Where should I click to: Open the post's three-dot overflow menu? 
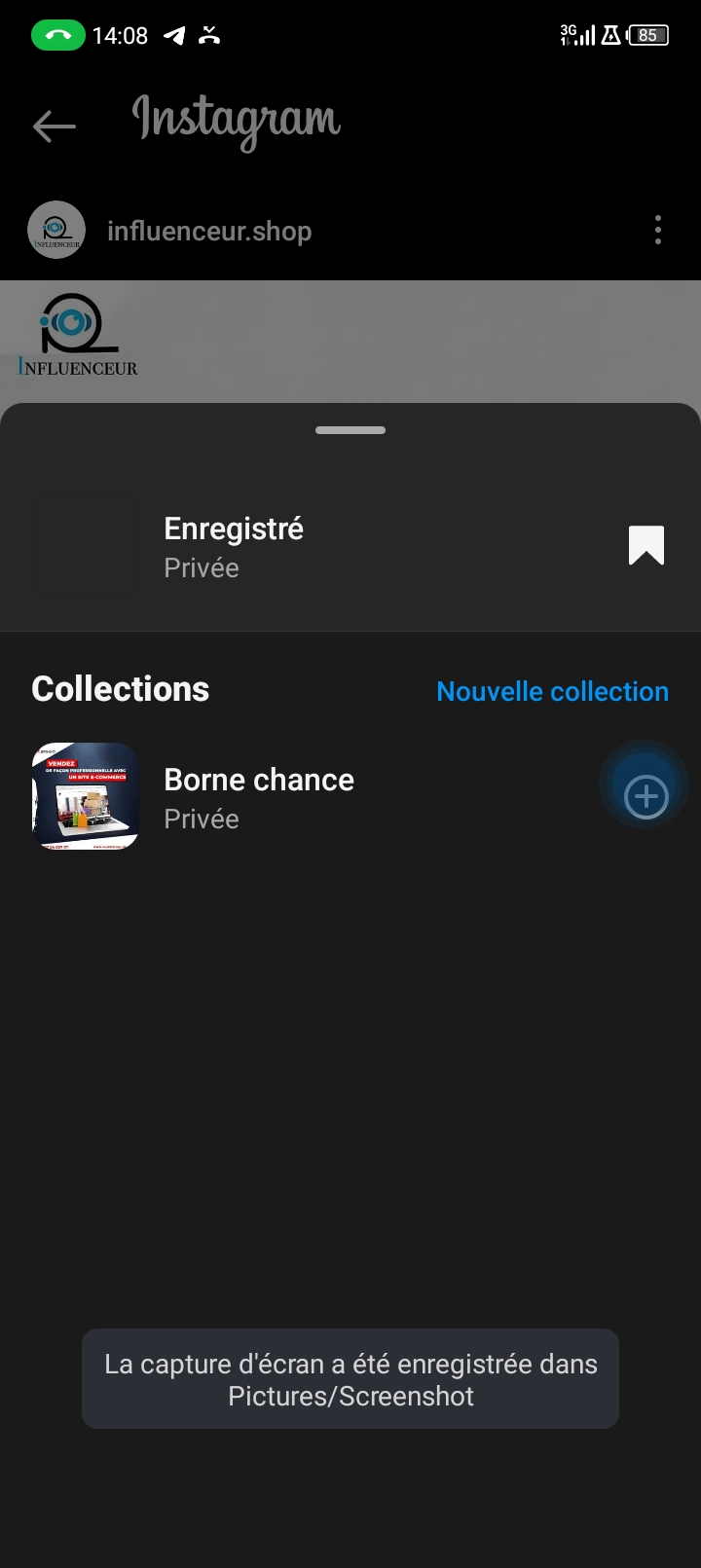(x=658, y=231)
